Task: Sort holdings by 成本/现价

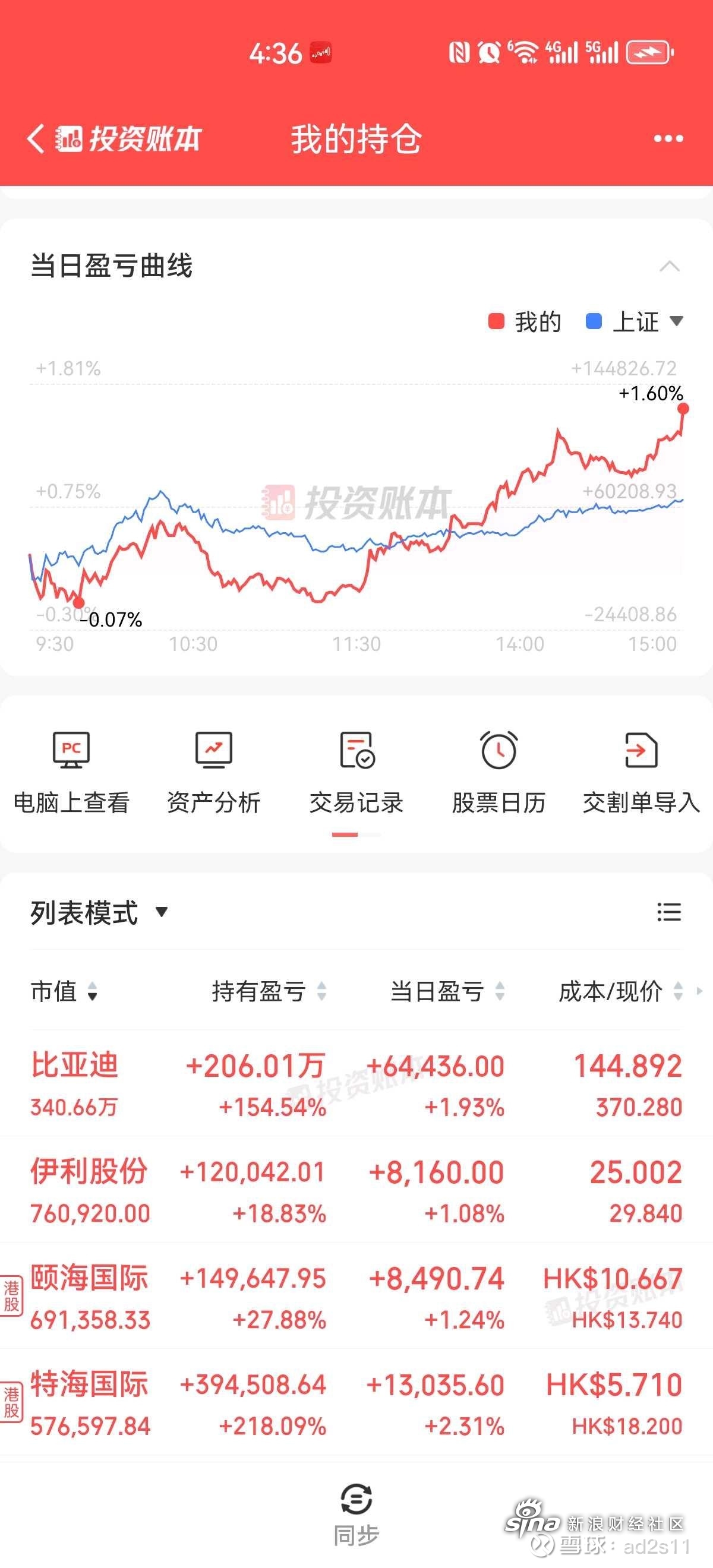Action: click(x=620, y=991)
